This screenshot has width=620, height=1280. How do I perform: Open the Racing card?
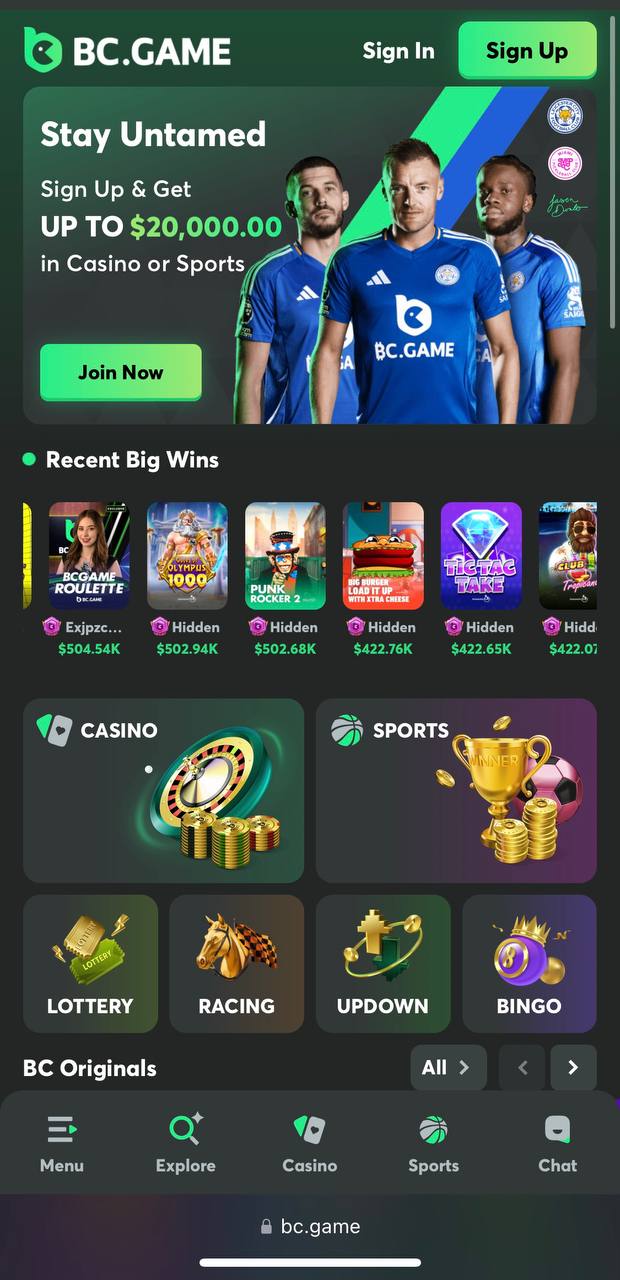(x=236, y=963)
